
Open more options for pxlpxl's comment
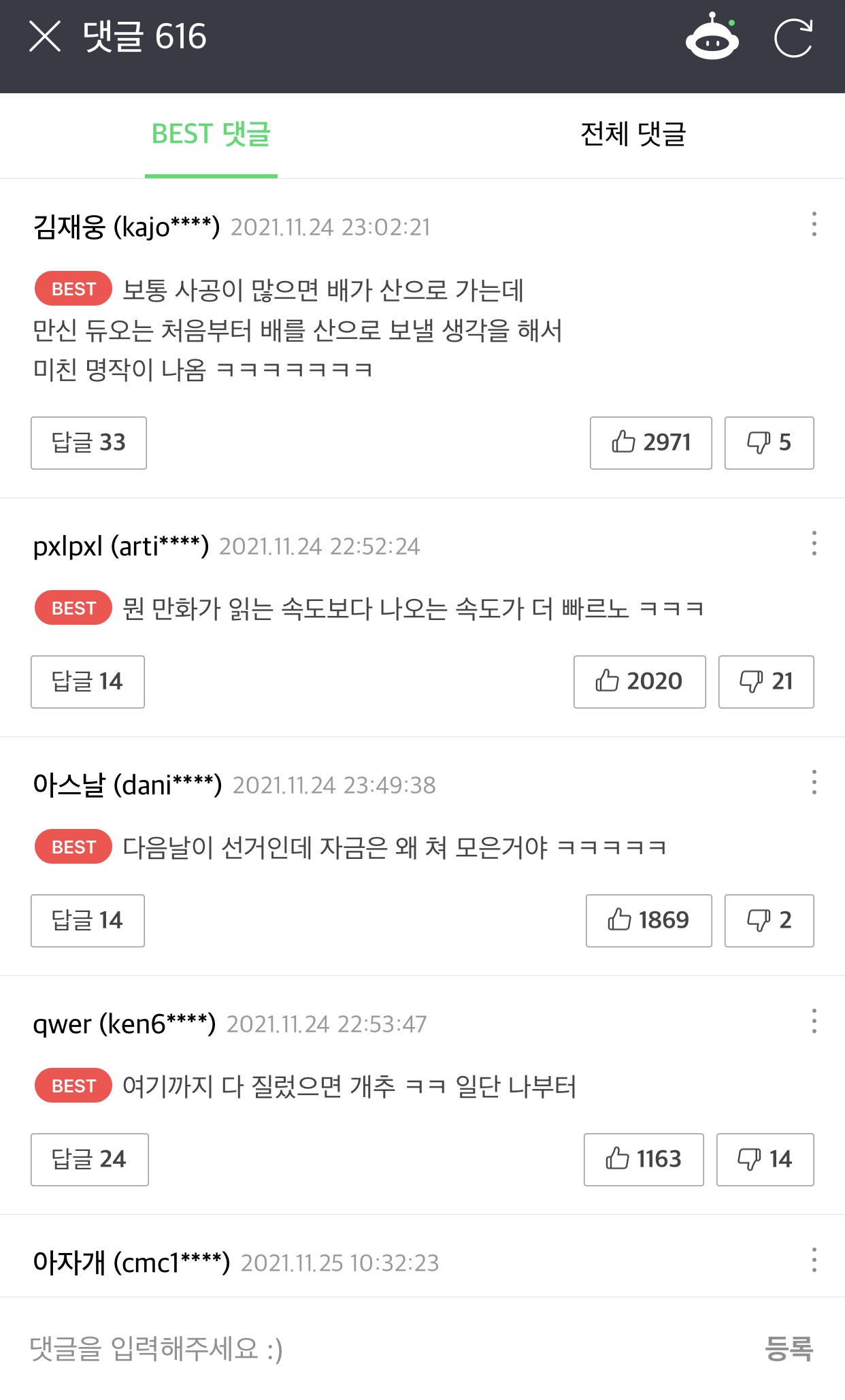click(814, 543)
